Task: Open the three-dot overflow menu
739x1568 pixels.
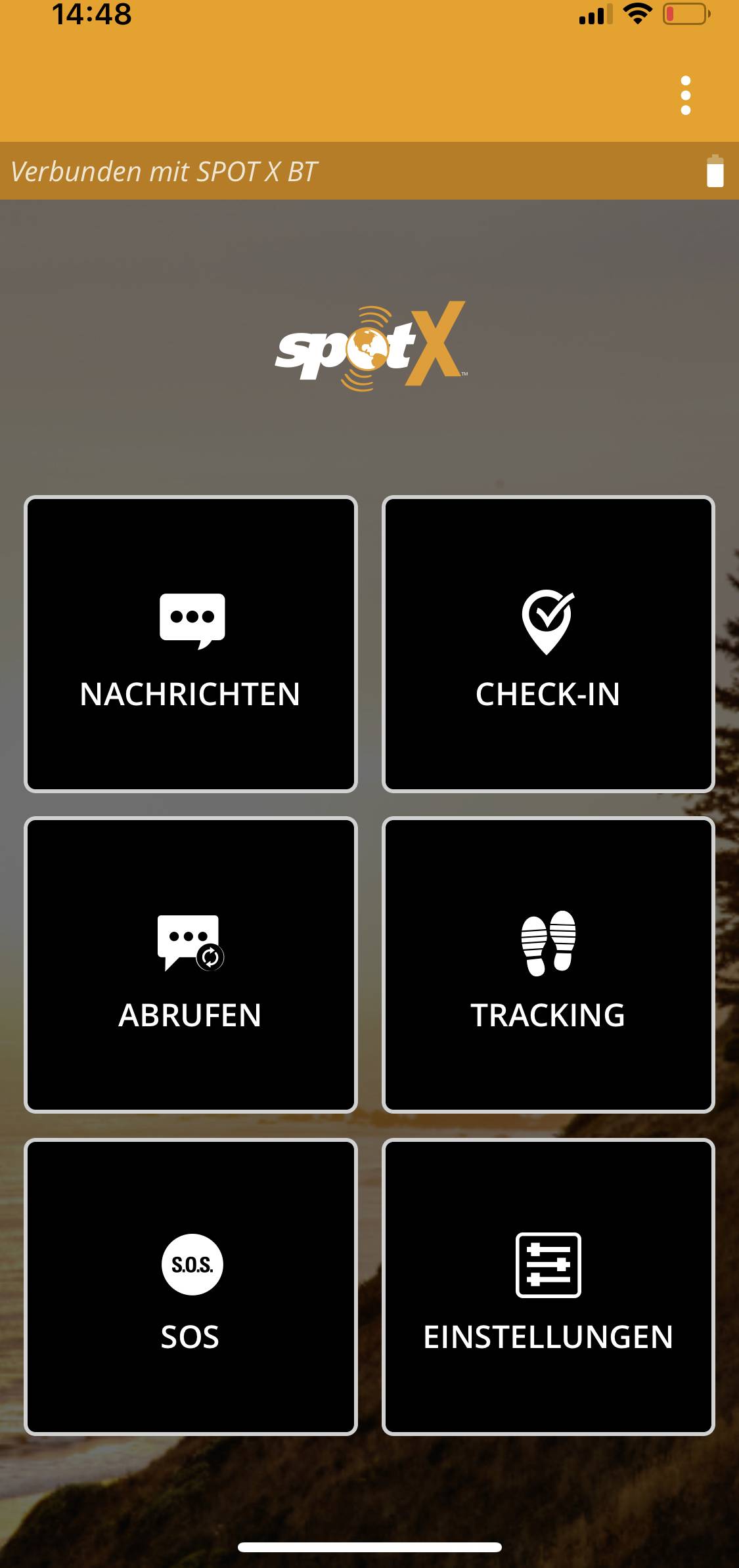Action: (685, 95)
